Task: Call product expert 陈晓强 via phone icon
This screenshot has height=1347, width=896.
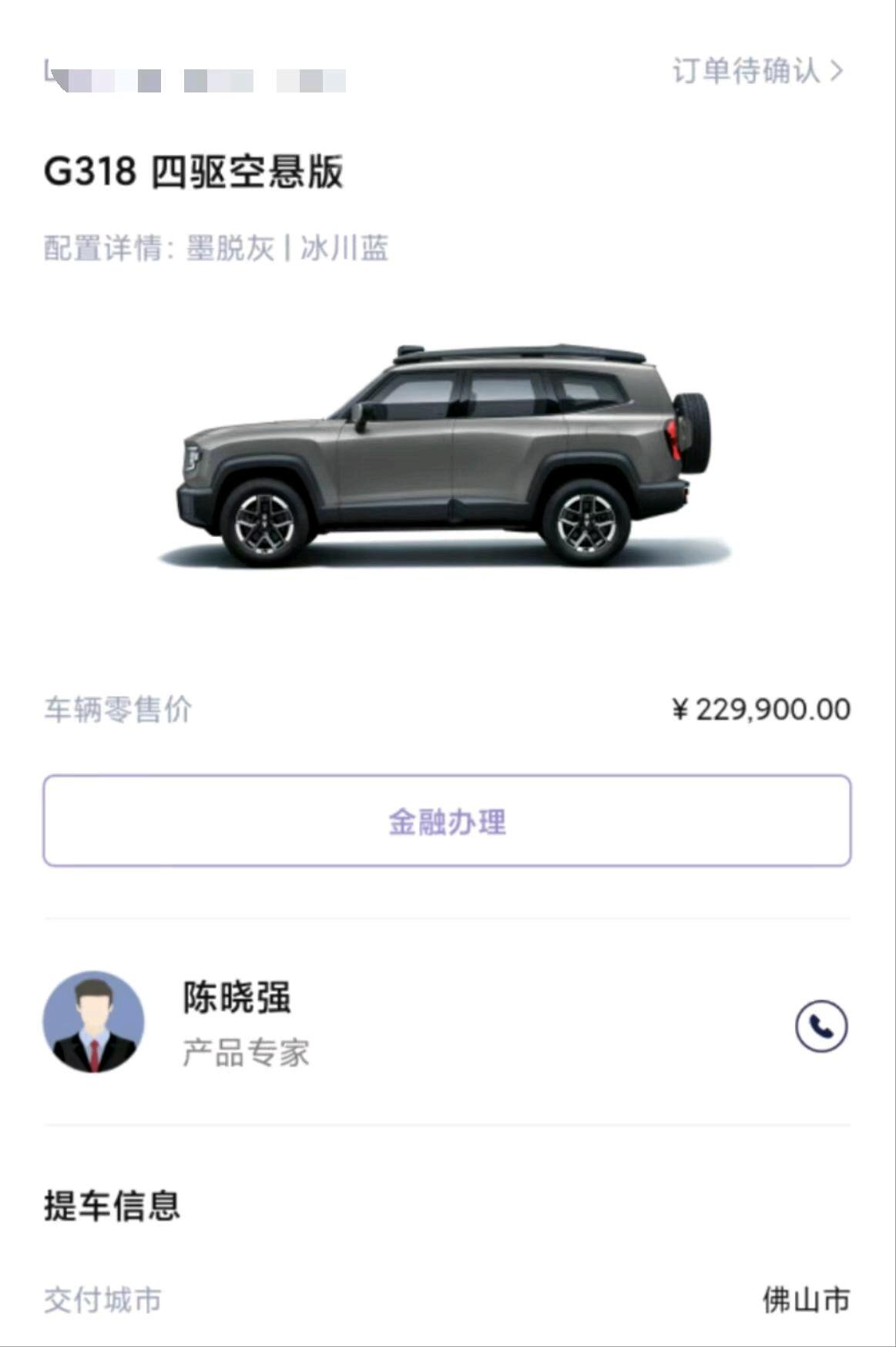Action: [821, 1026]
